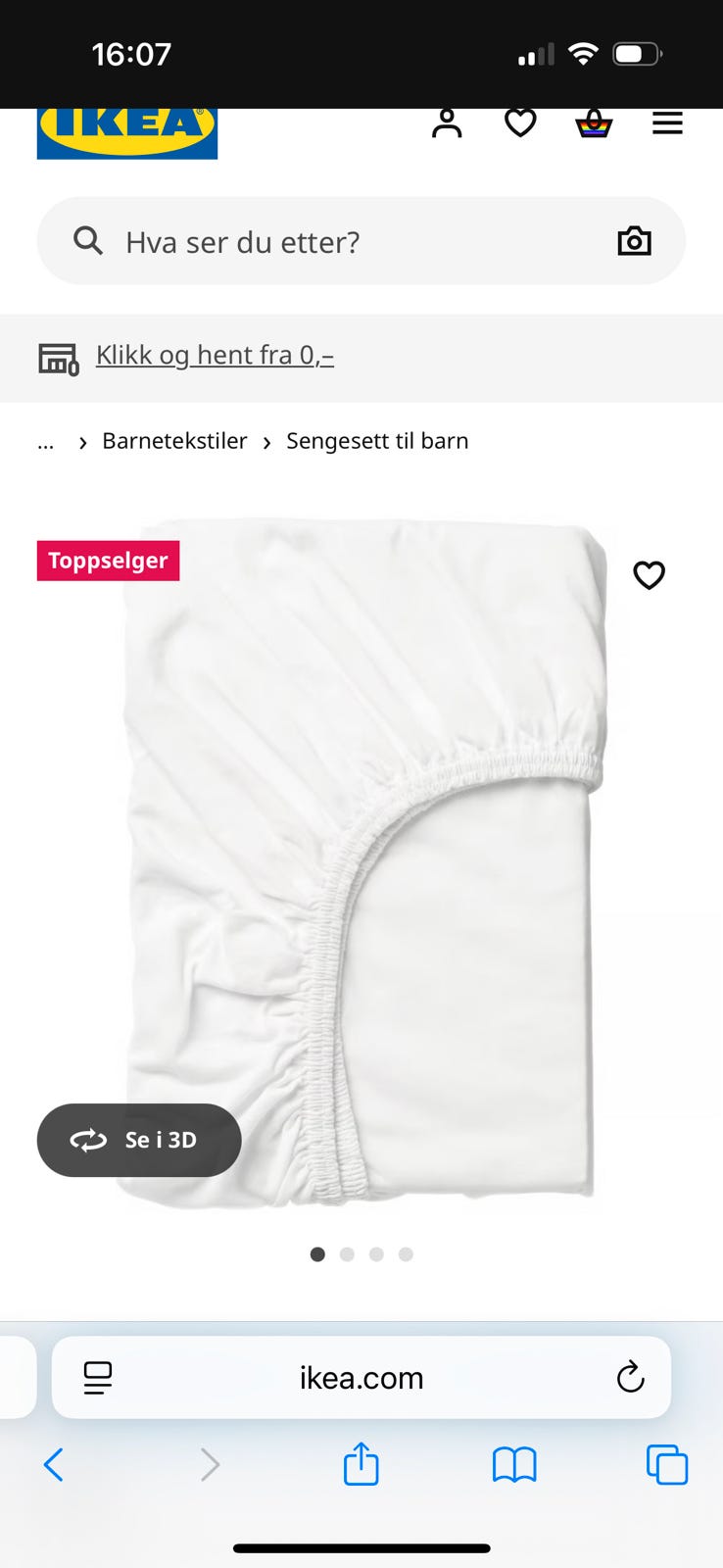Screen dimensions: 723x1568
Task: Open the Se i 3D viewer
Action: pos(138,1140)
